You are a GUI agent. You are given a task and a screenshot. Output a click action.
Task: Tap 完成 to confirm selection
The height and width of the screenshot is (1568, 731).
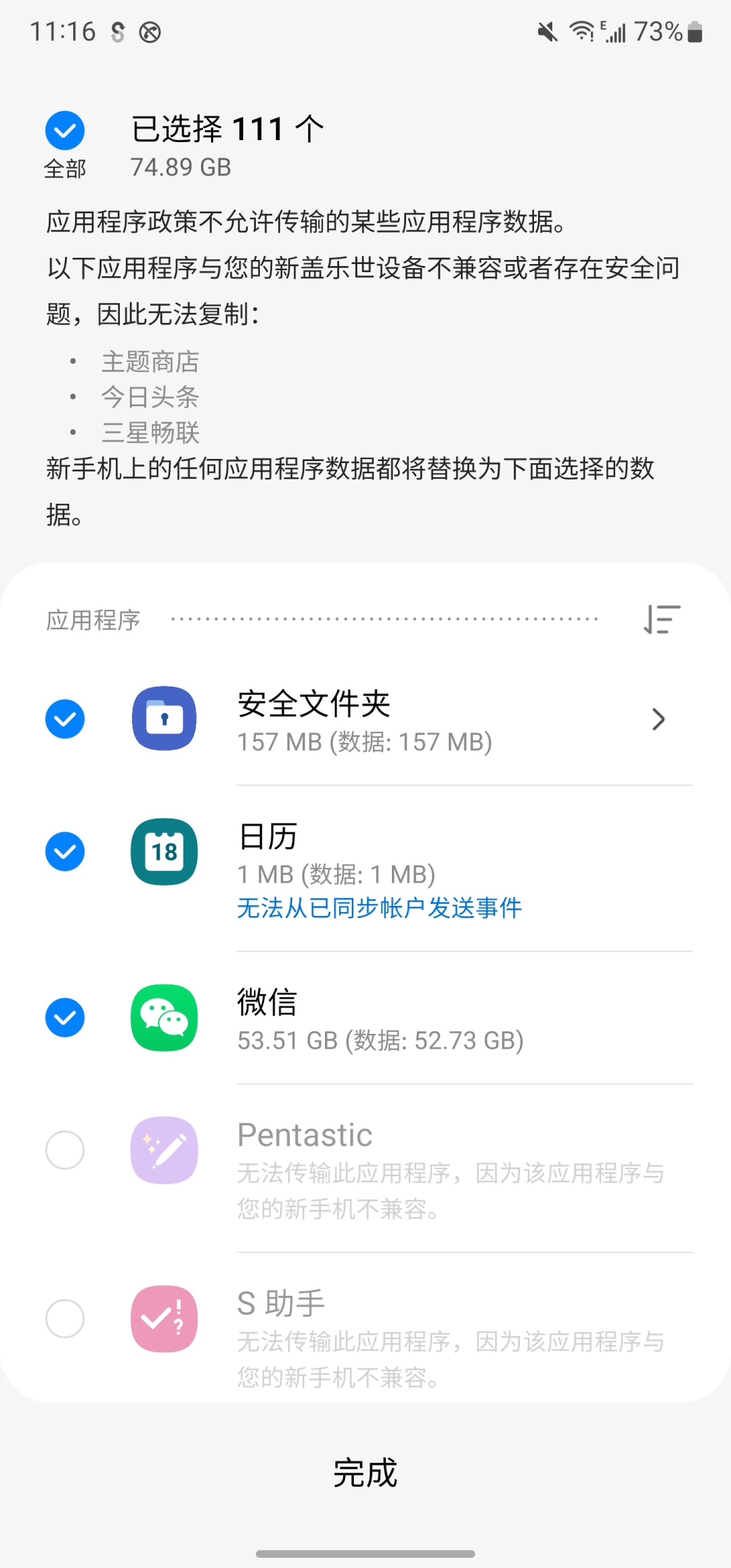[365, 1473]
